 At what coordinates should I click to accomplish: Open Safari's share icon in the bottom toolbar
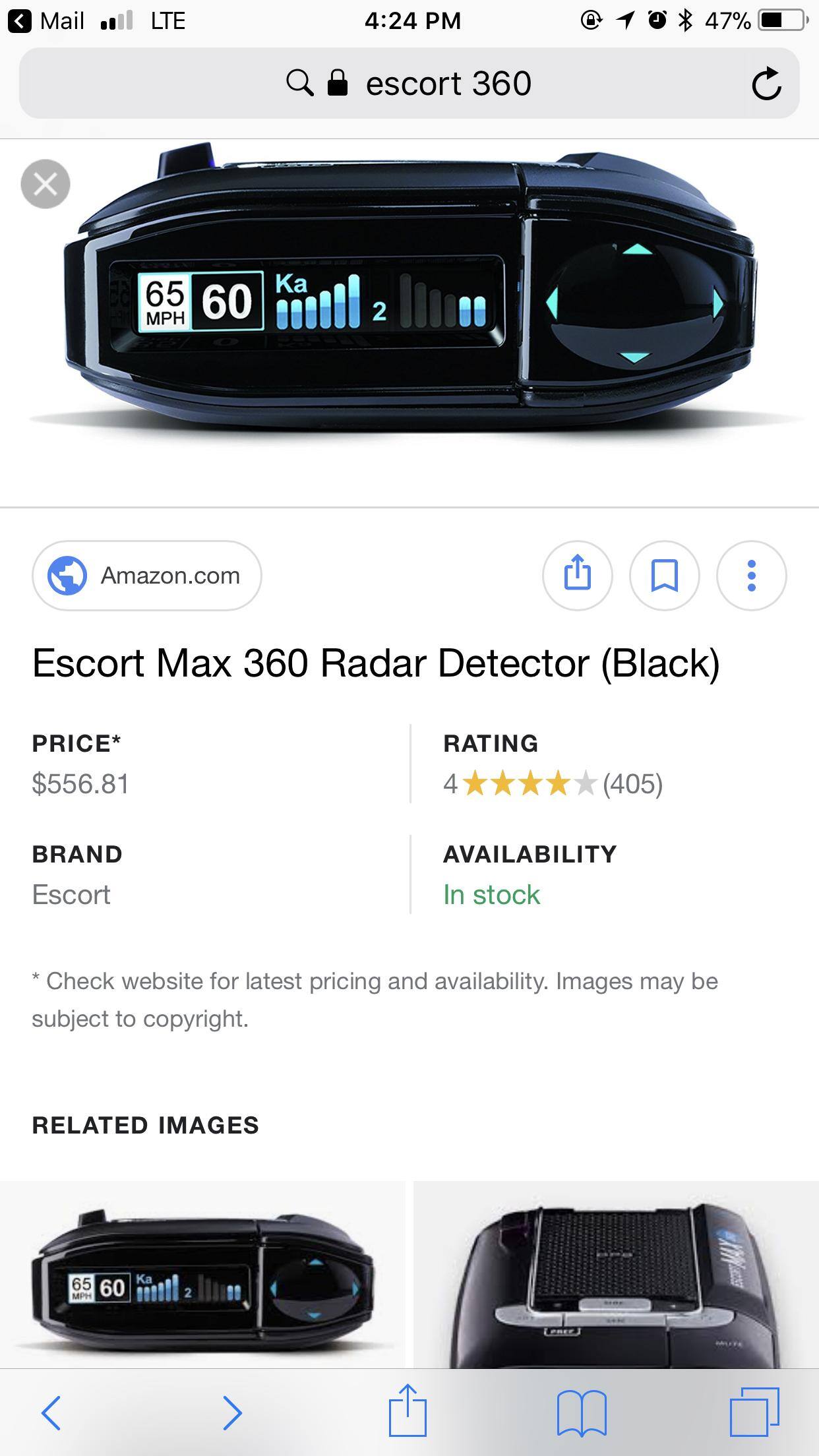point(409,1412)
